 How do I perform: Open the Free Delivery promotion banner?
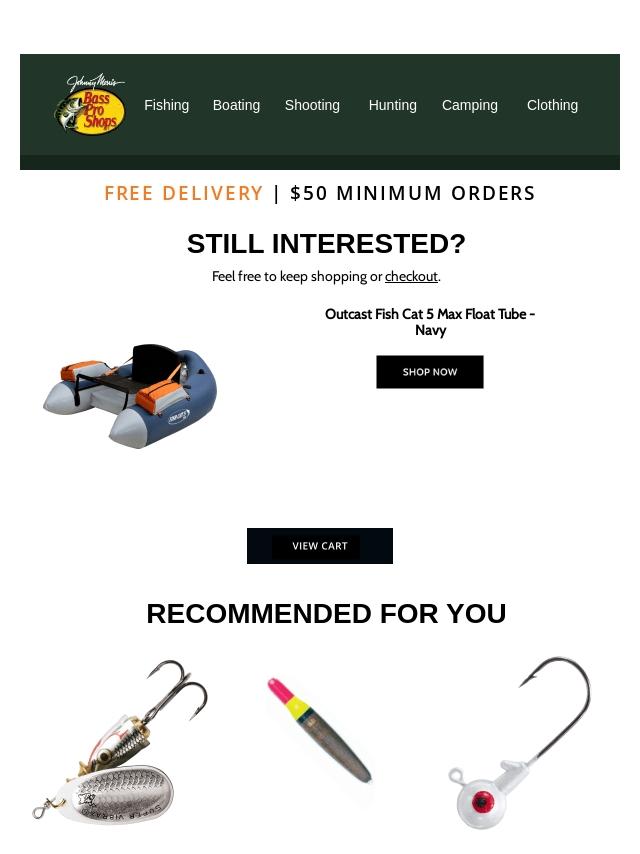320,193
